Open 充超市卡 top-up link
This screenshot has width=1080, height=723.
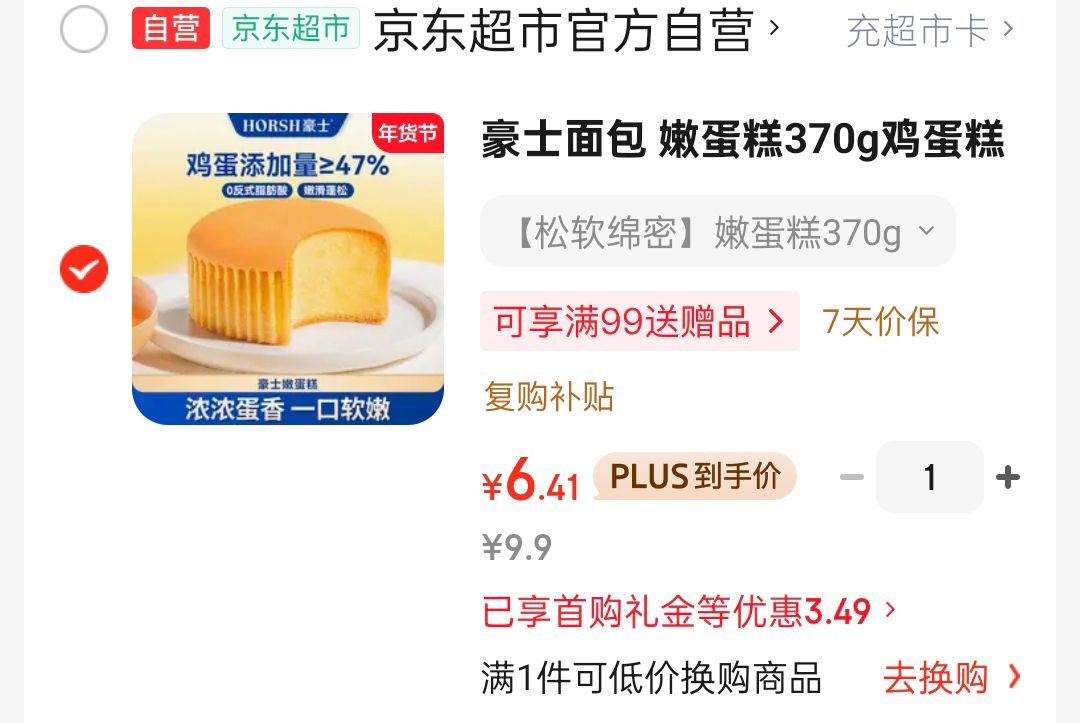click(x=930, y=31)
